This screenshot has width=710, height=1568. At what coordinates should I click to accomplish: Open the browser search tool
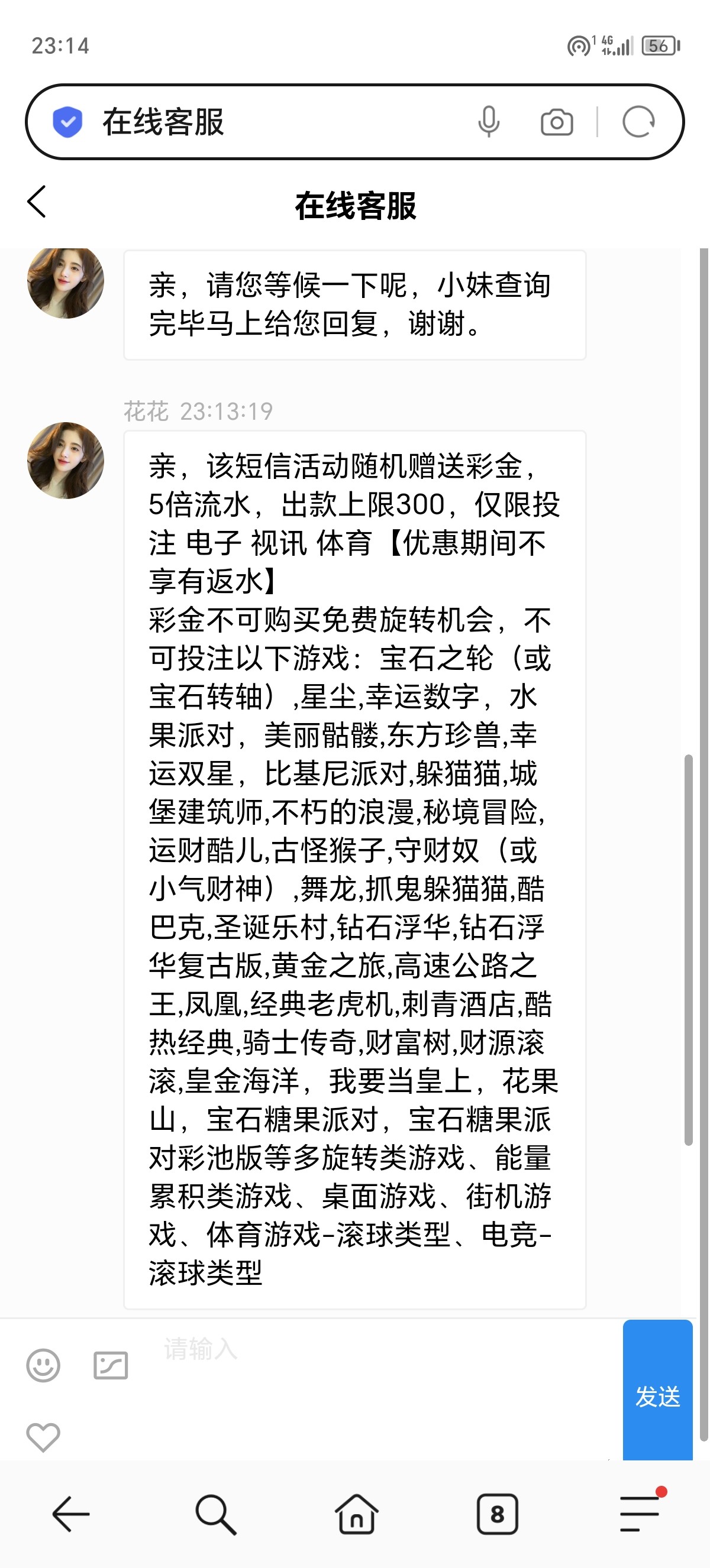tap(215, 1514)
